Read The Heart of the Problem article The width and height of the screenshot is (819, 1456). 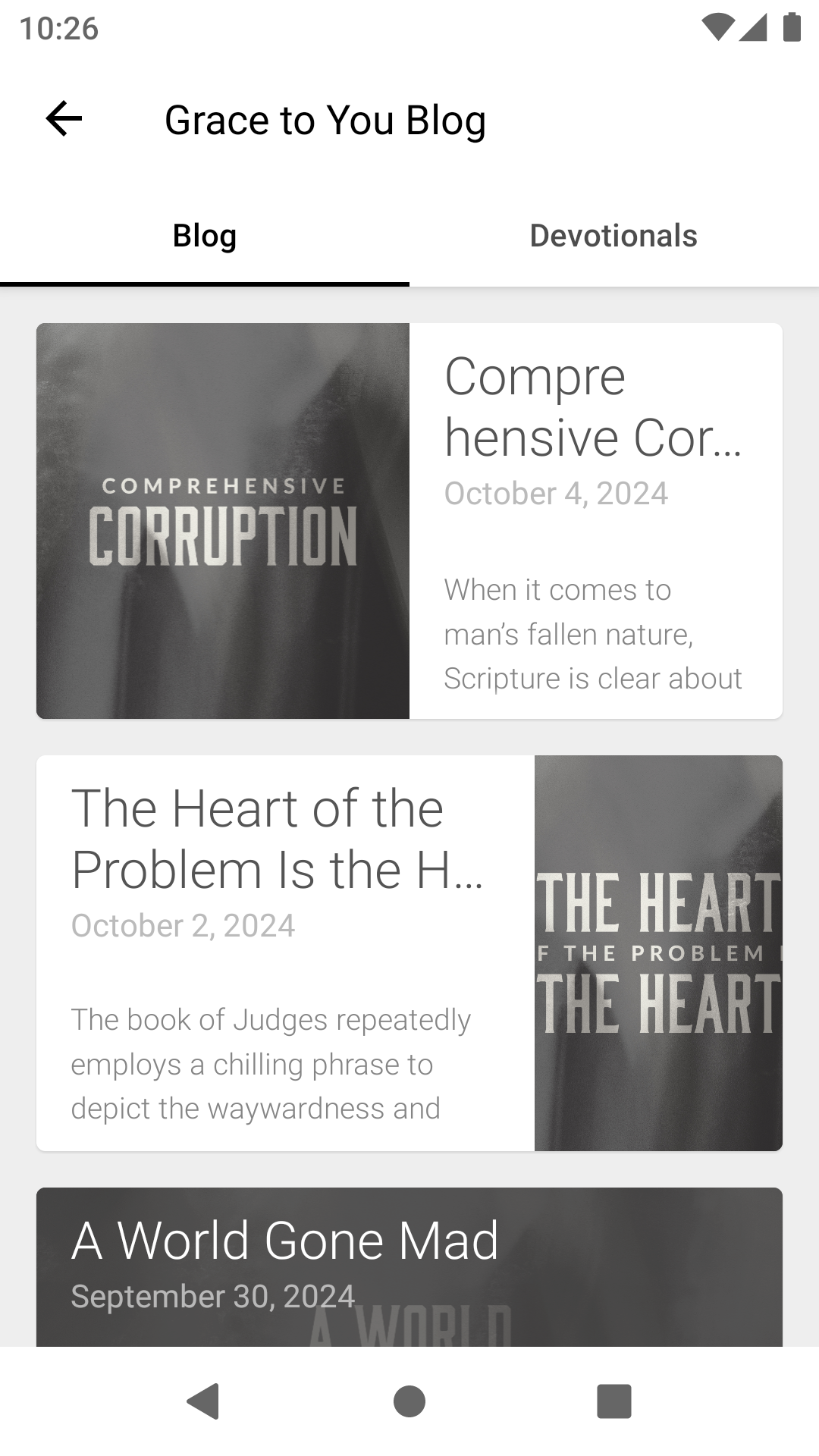[x=409, y=952]
